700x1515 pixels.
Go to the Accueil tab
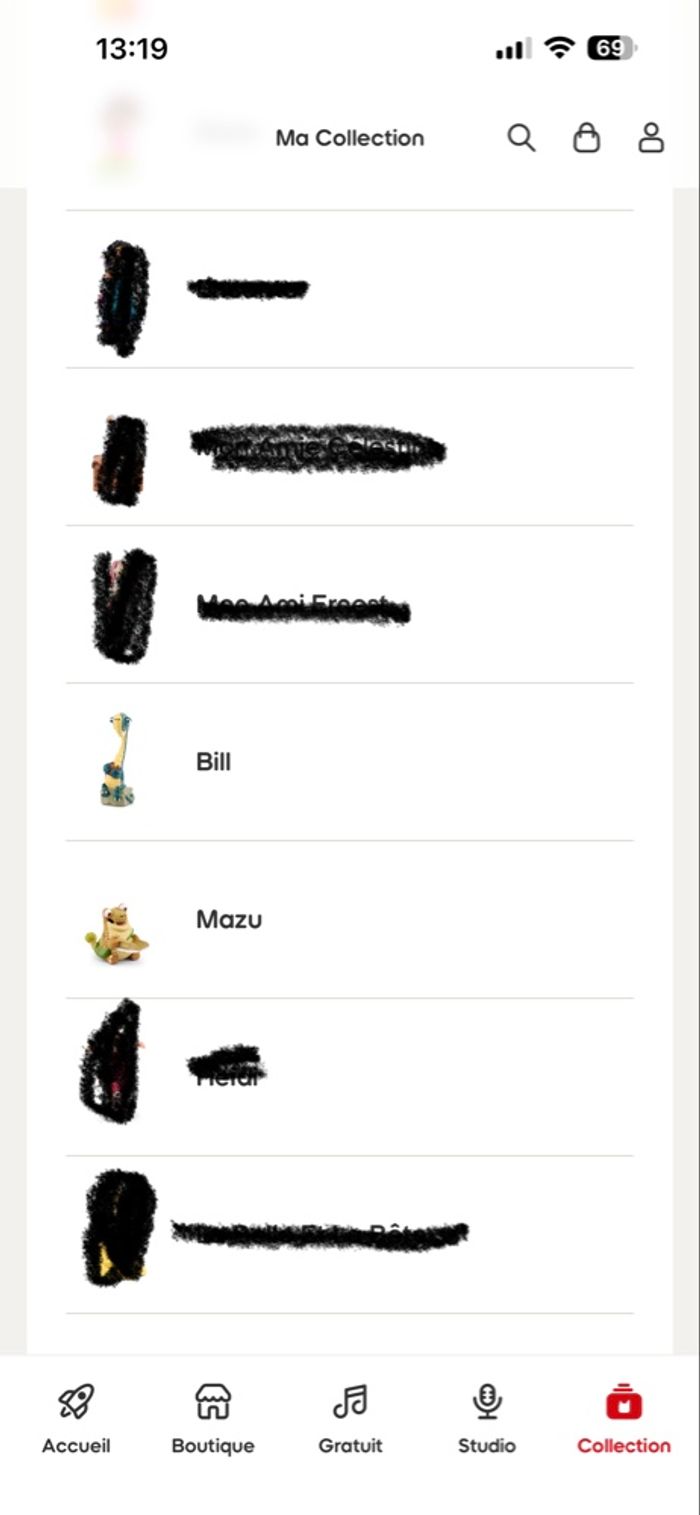(76, 1419)
